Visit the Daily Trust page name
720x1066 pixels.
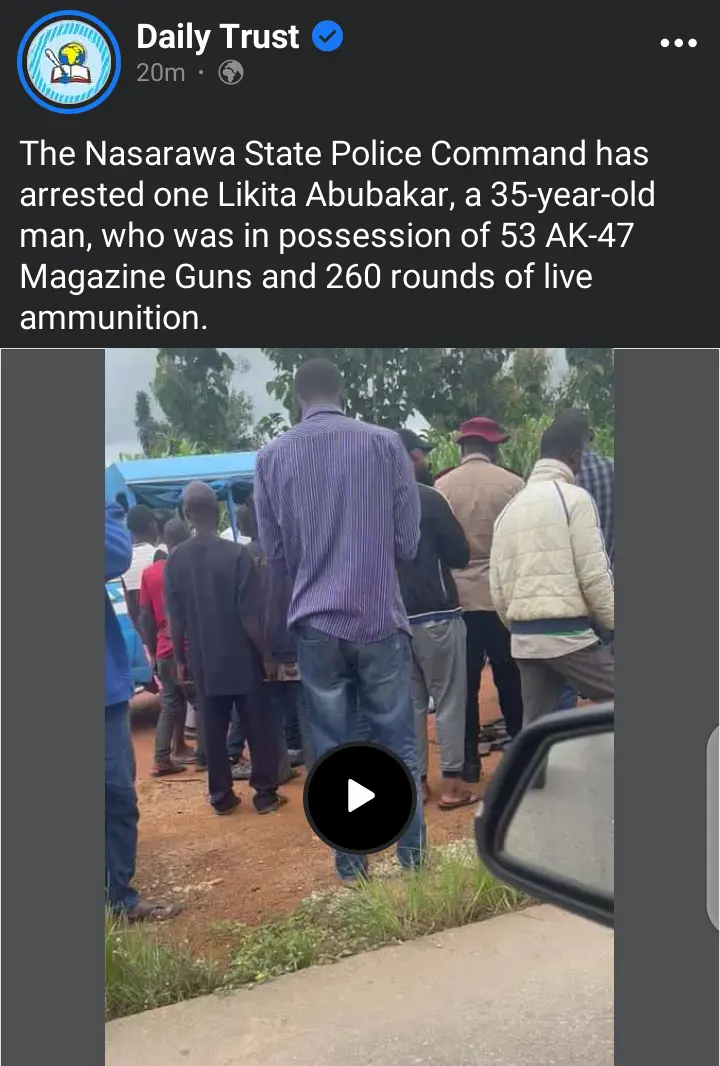(217, 38)
